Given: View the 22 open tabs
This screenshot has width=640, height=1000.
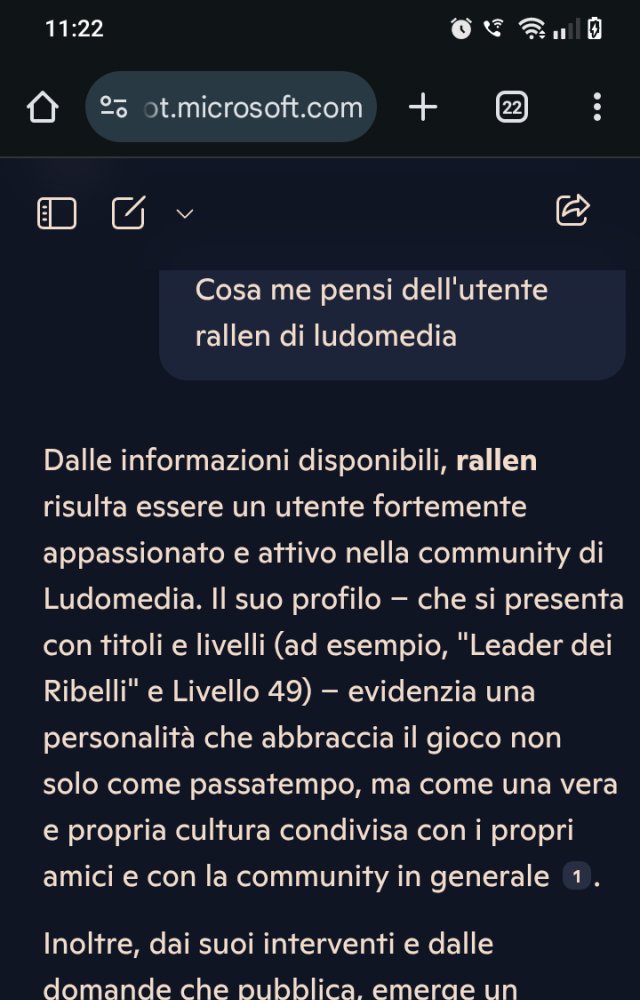Looking at the screenshot, I should (511, 107).
